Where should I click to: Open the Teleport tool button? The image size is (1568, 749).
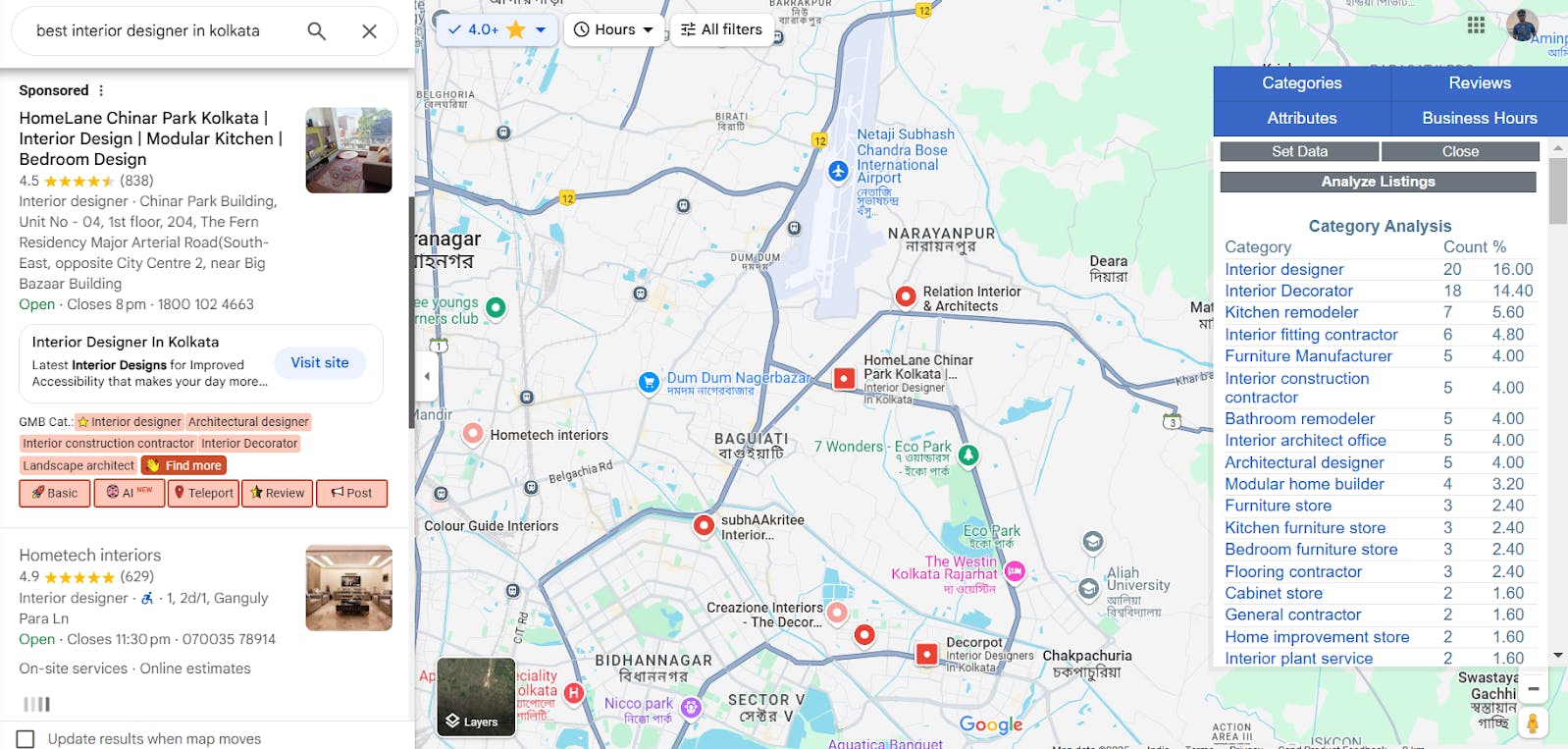(x=203, y=493)
